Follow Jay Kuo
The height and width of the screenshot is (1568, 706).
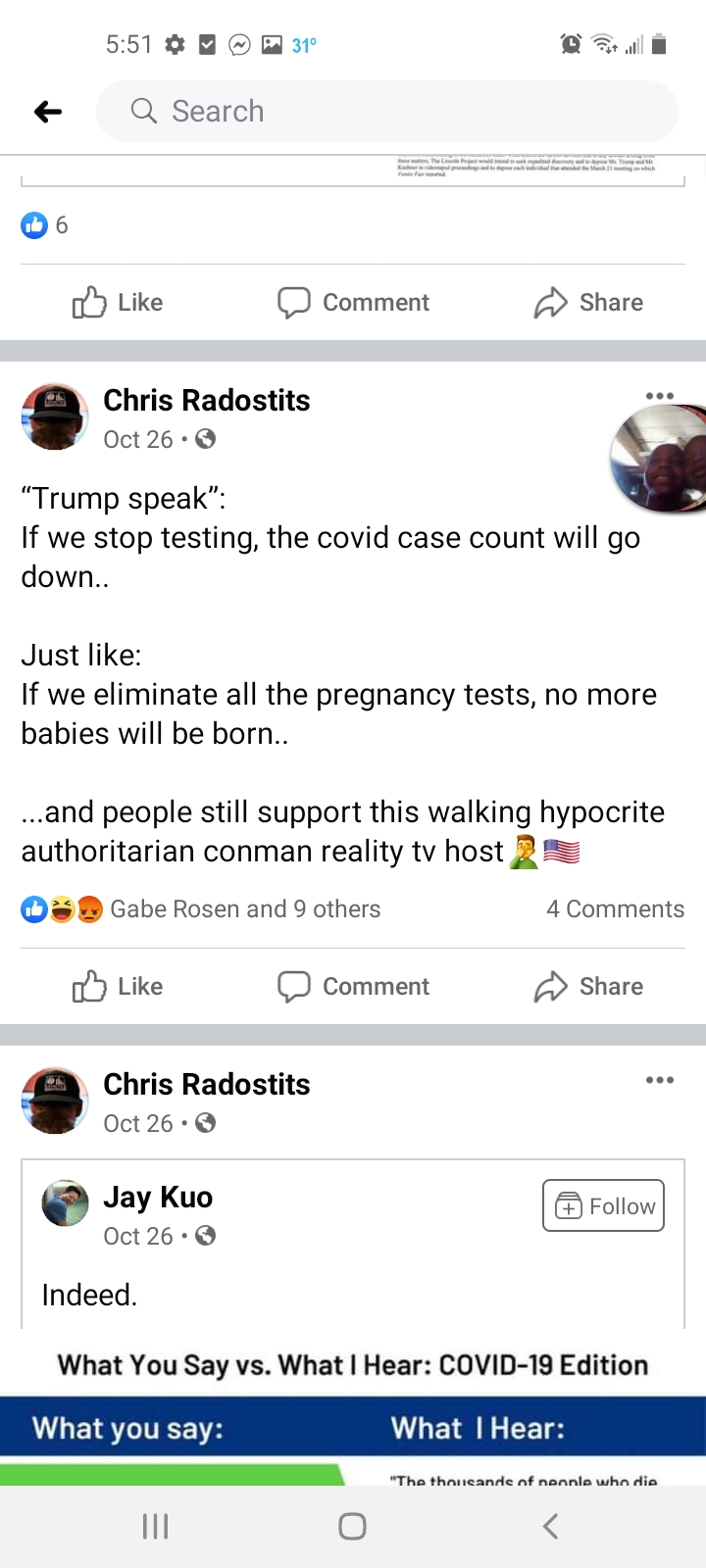[x=603, y=1205]
